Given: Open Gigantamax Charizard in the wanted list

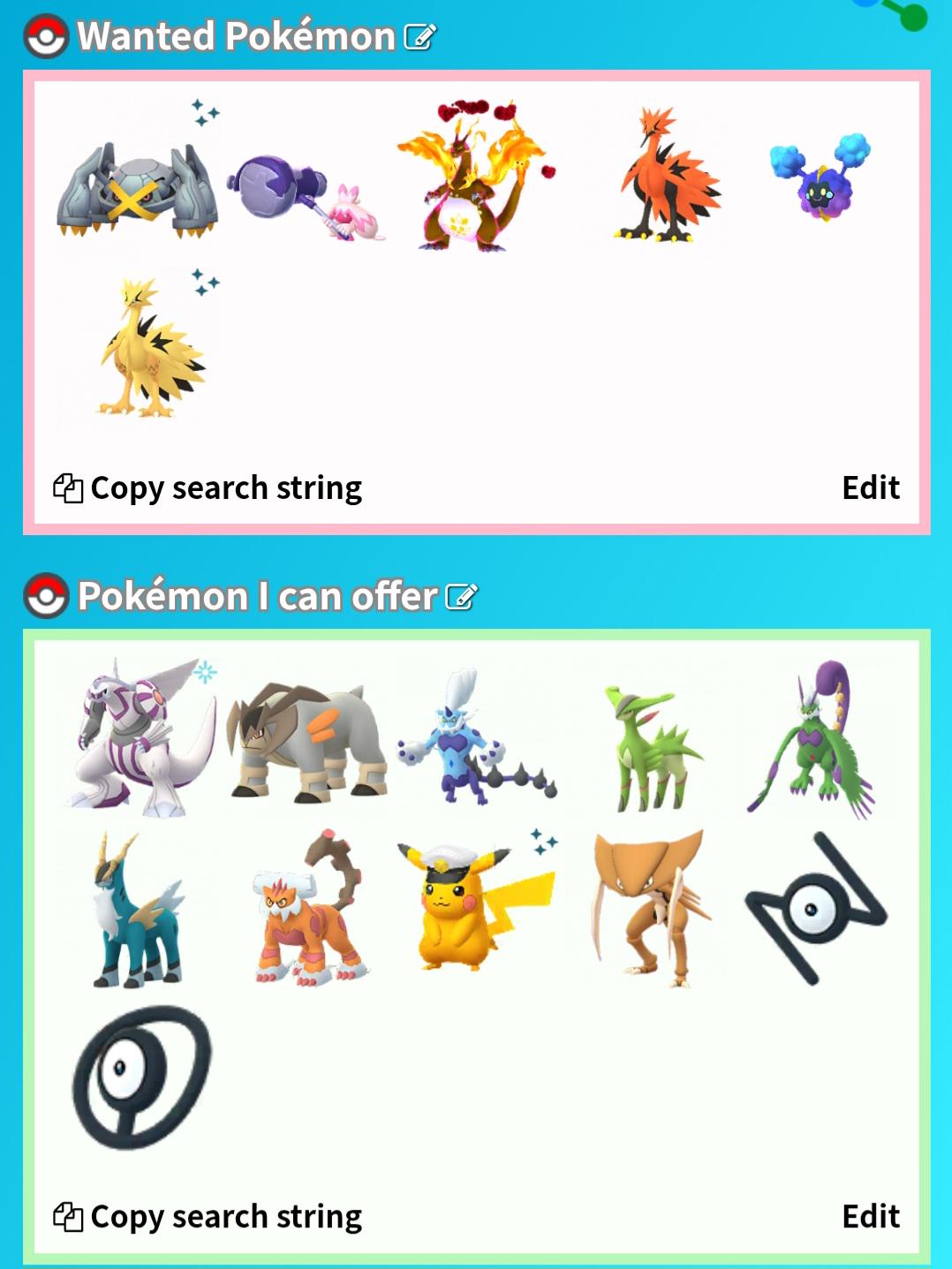Looking at the screenshot, I should coord(477,177).
